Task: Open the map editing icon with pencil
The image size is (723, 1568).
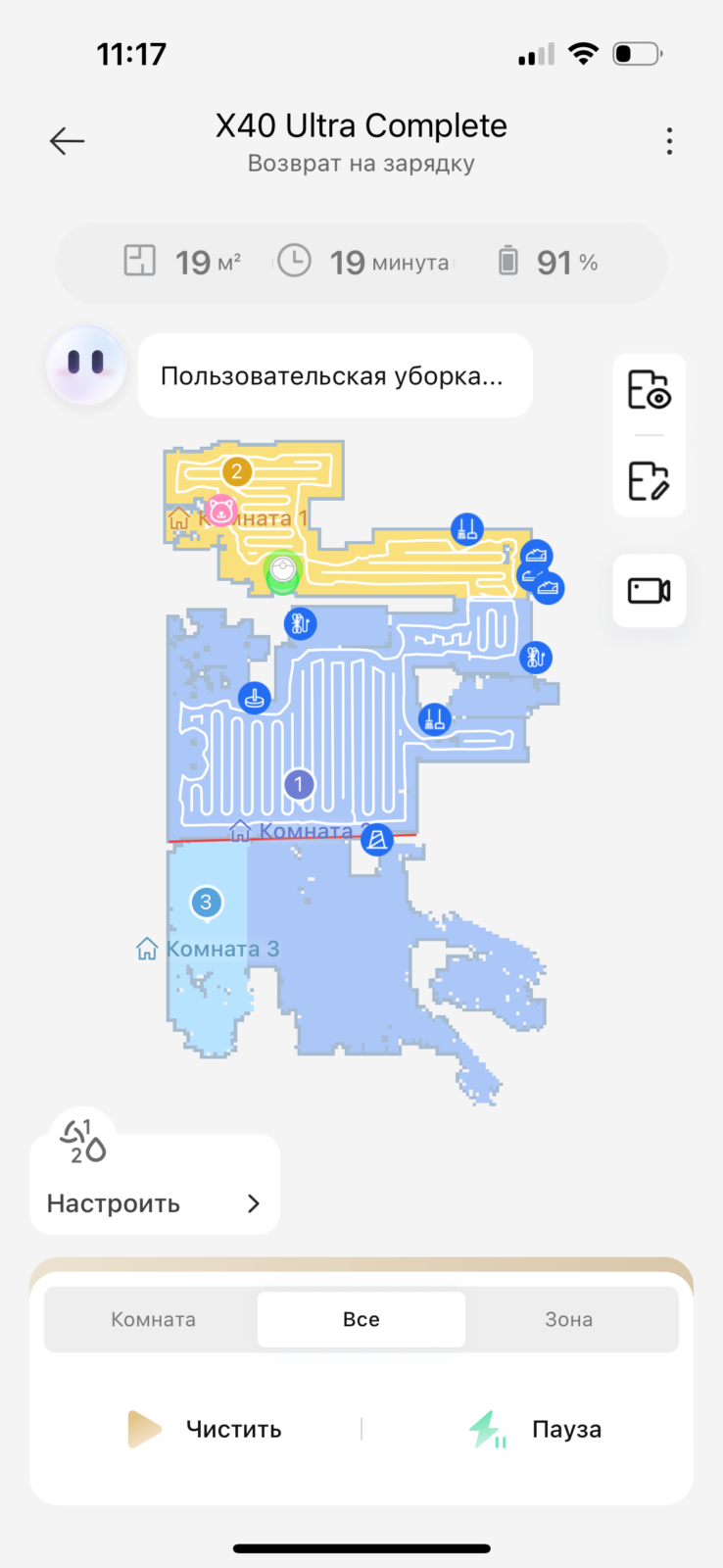Action: [649, 481]
